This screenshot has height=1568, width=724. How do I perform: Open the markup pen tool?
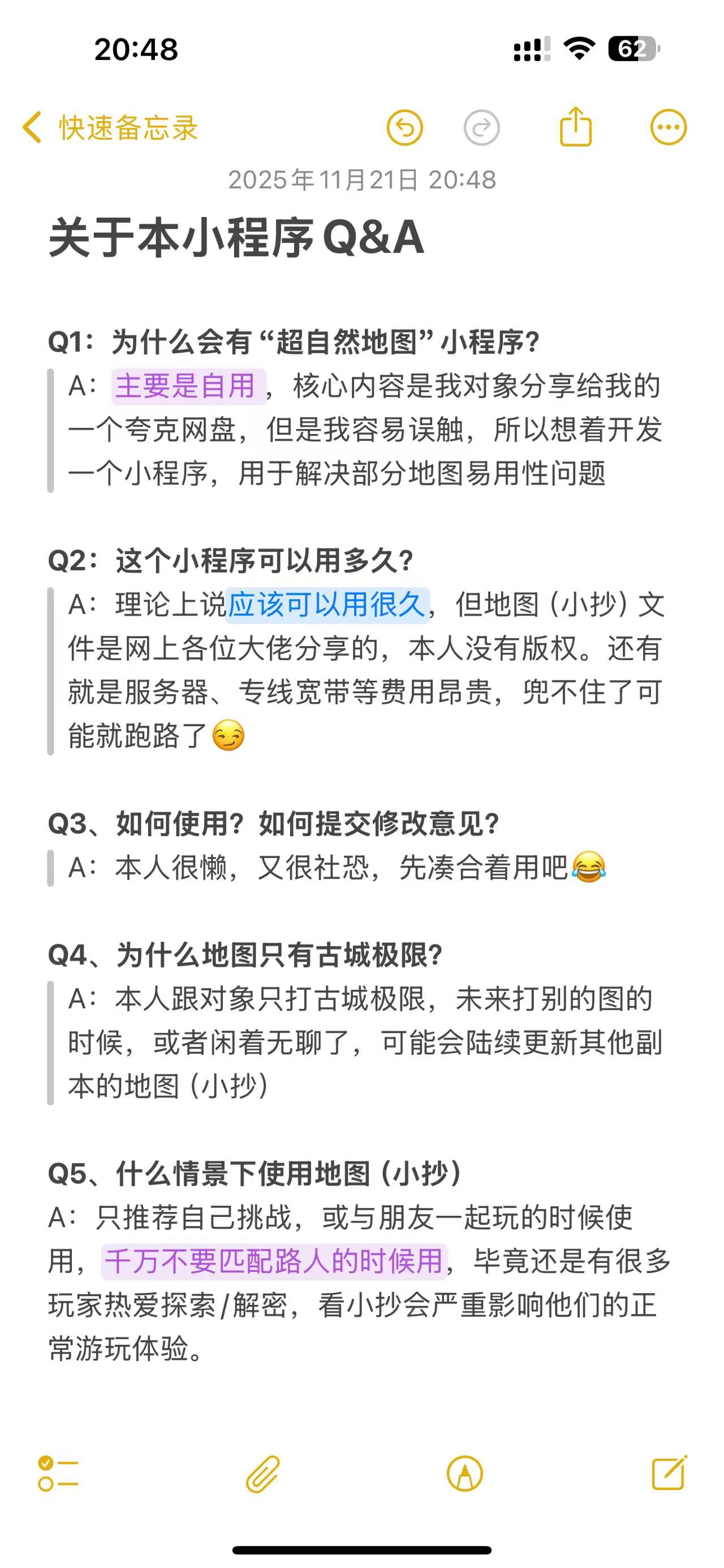pyautogui.click(x=464, y=1474)
